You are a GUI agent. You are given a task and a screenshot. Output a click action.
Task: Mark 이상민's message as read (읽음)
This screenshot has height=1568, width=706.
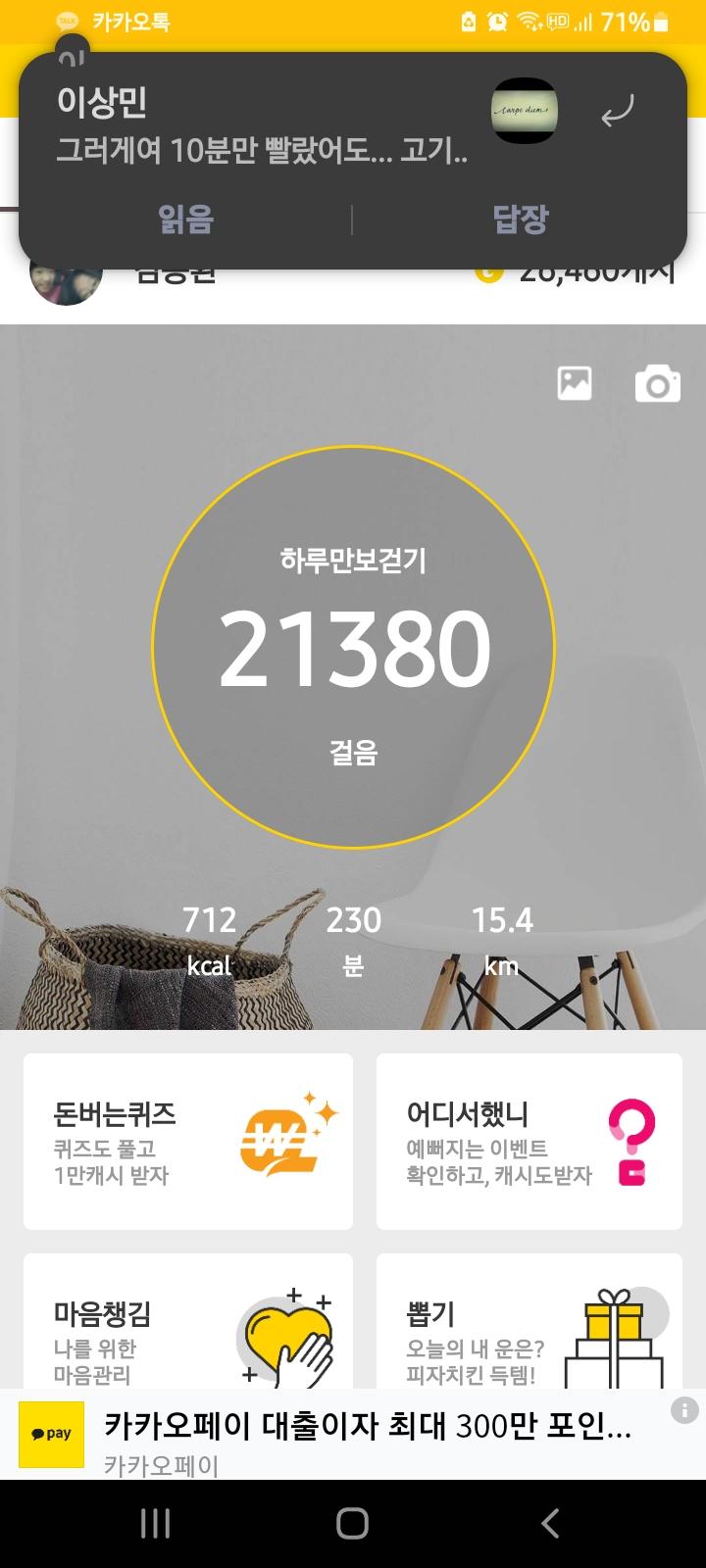(x=185, y=220)
